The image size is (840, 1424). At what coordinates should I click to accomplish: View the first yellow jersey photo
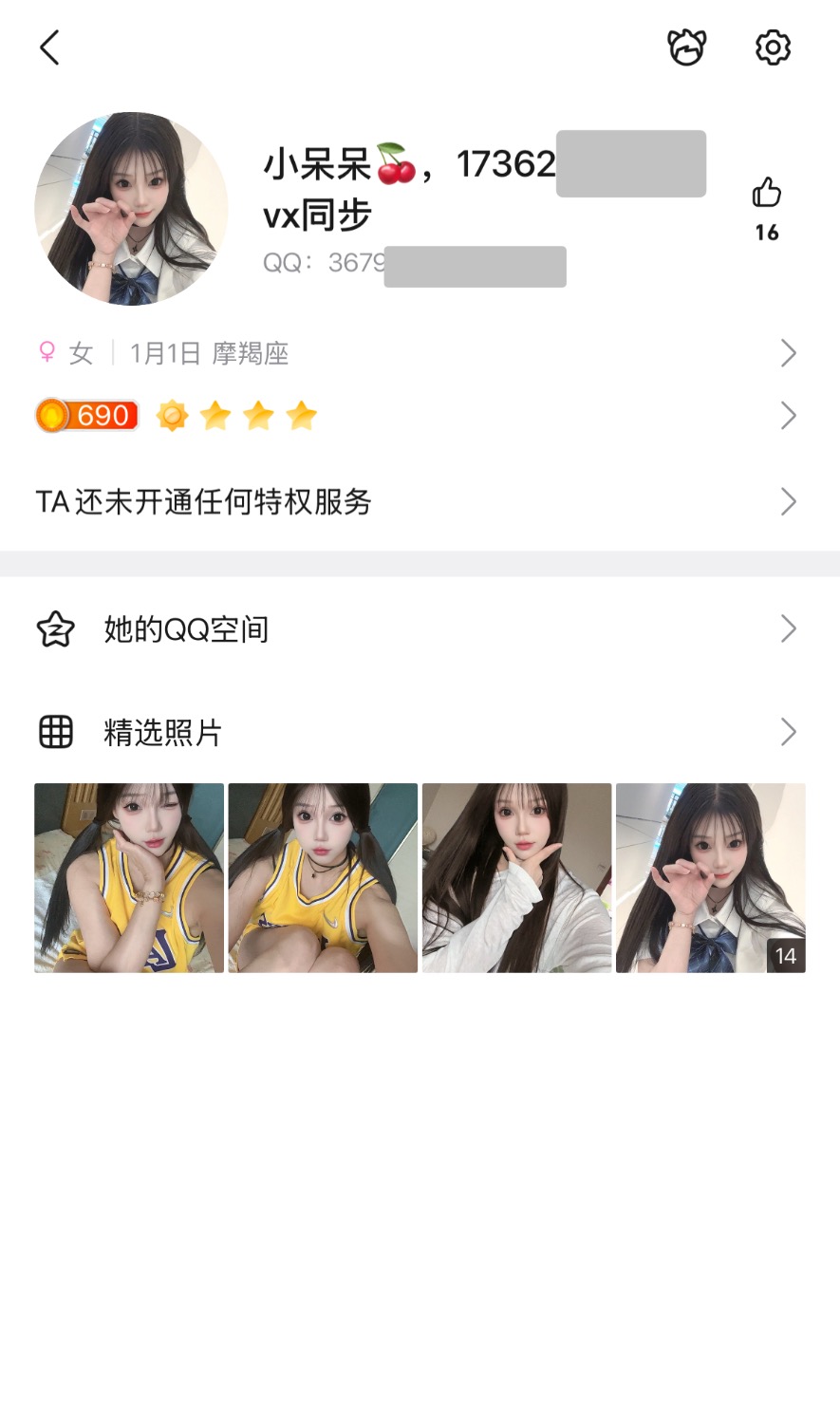click(x=129, y=878)
